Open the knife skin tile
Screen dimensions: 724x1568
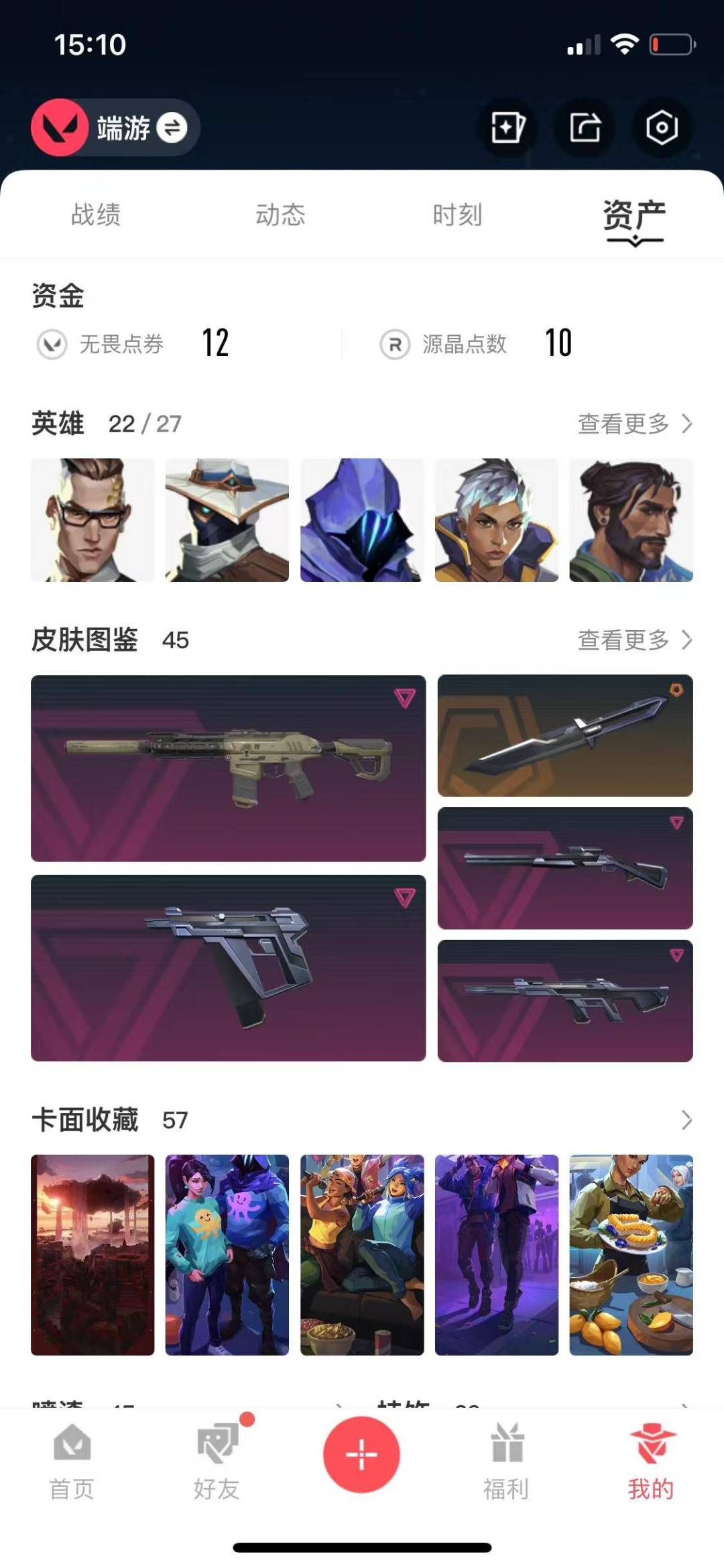click(x=565, y=735)
